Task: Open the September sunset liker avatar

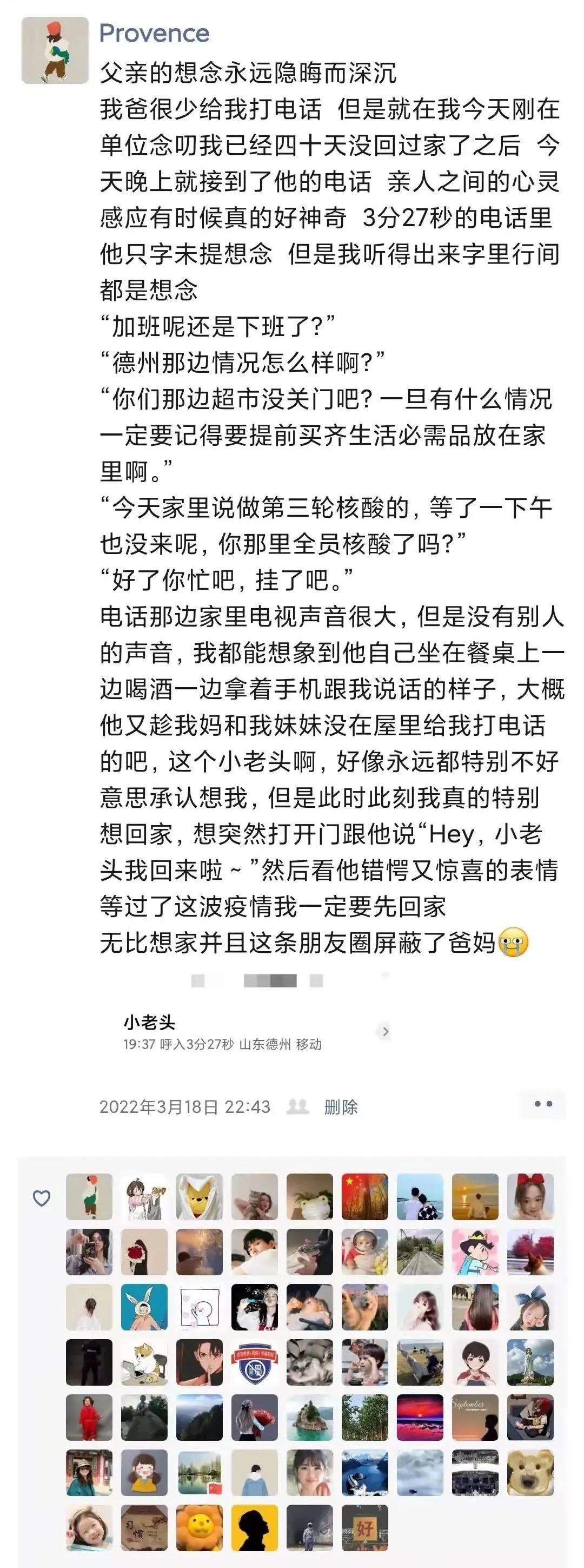Action: pyautogui.click(x=475, y=1418)
